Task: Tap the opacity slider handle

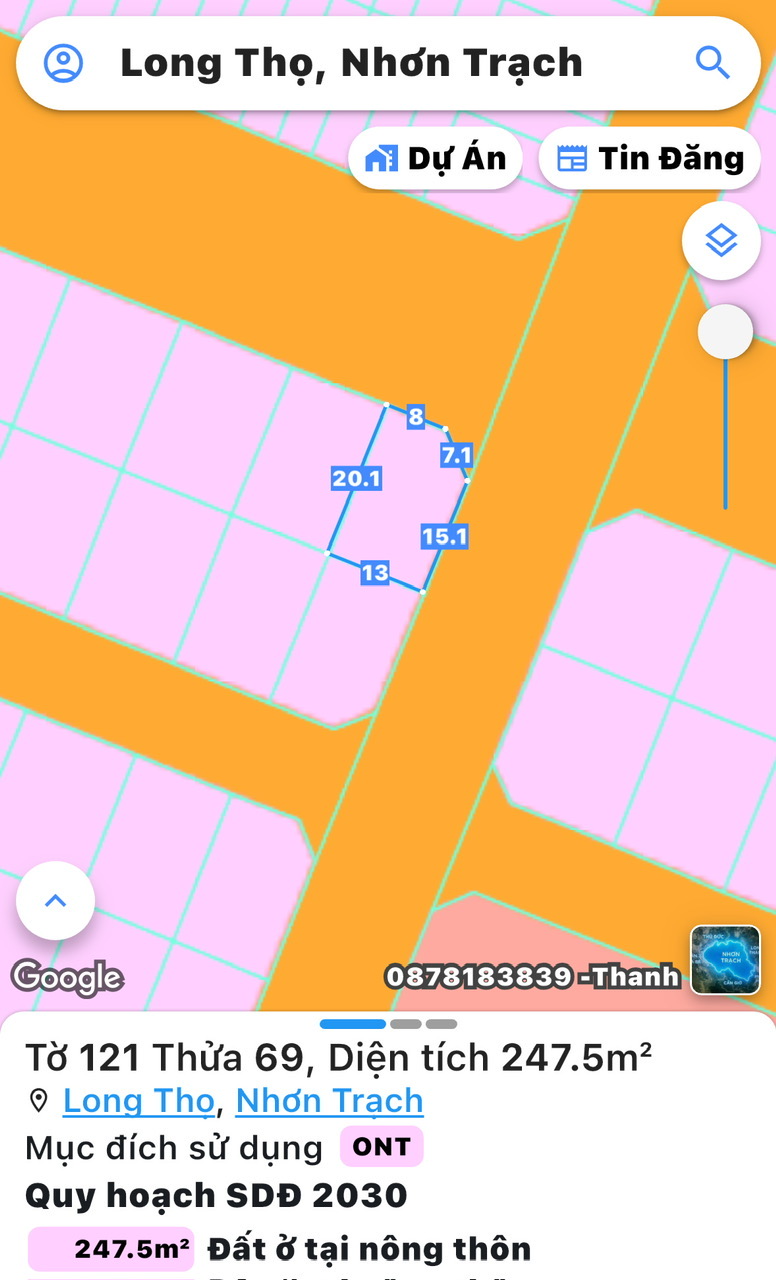Action: click(725, 332)
